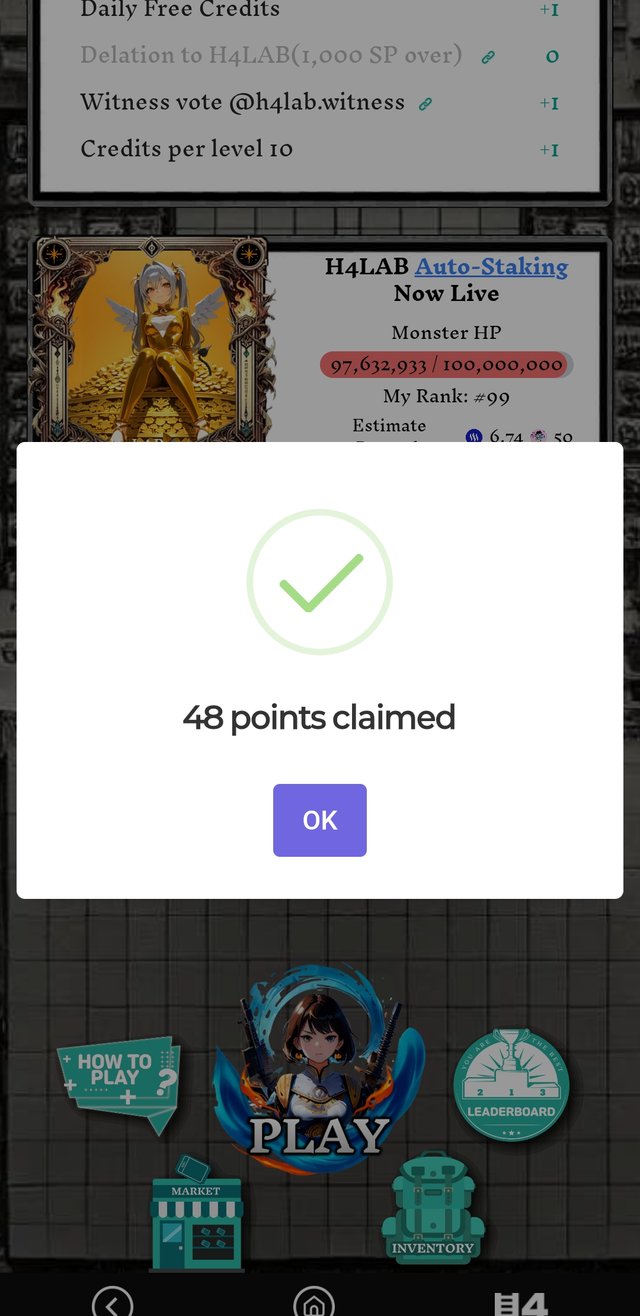Open the Delegation to H4LAB link icon
Image resolution: width=640 pixels, height=1316 pixels.
[x=488, y=57]
